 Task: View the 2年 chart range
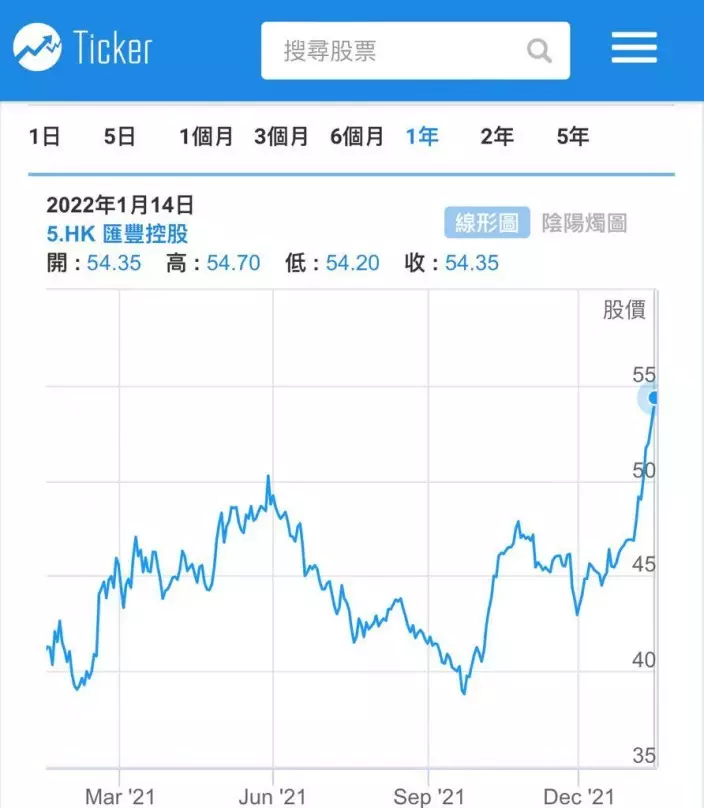point(497,137)
